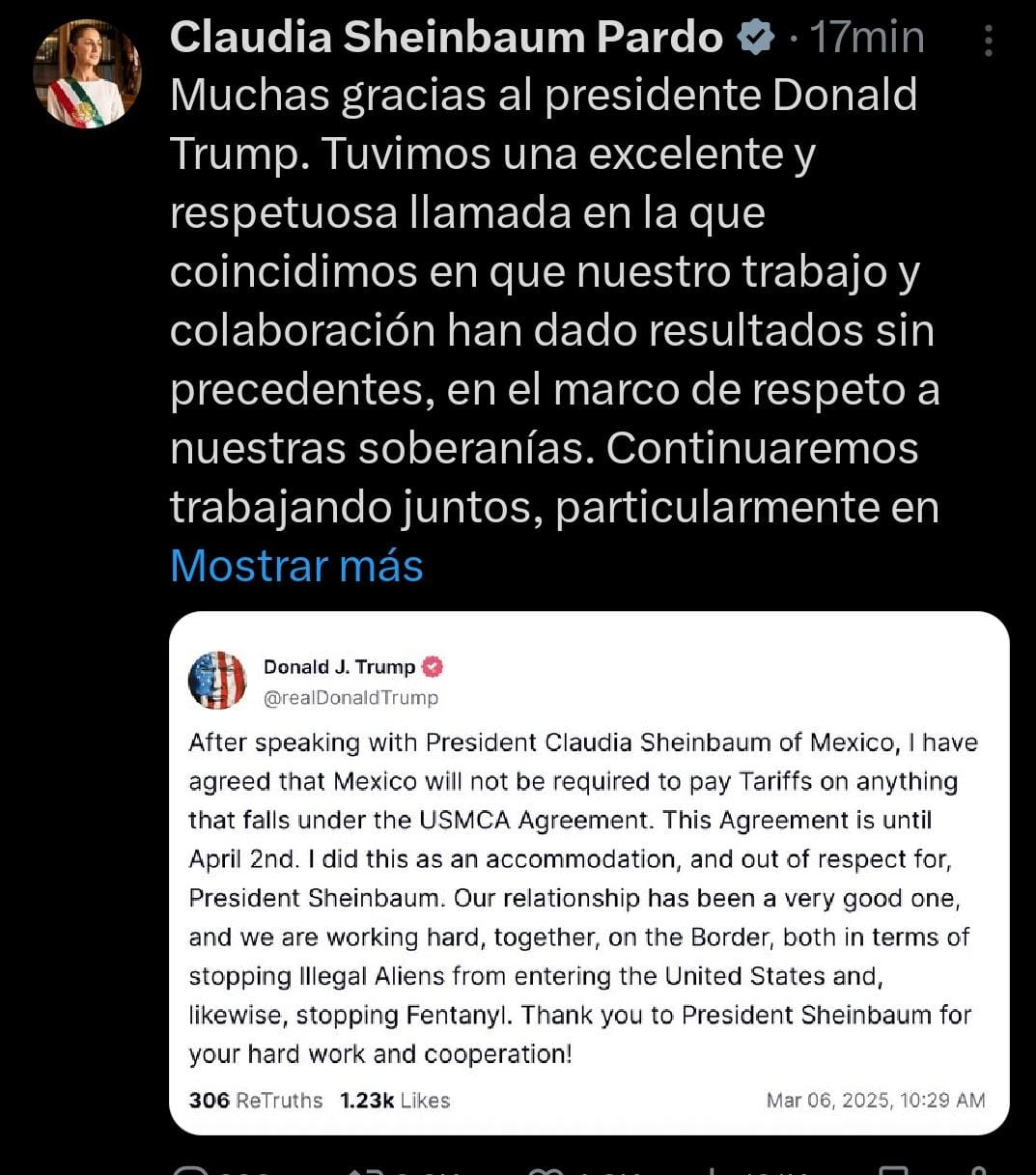Open the attached Donald J. Trump post image
Viewport: 1036px width, 1175px height.
click(589, 872)
